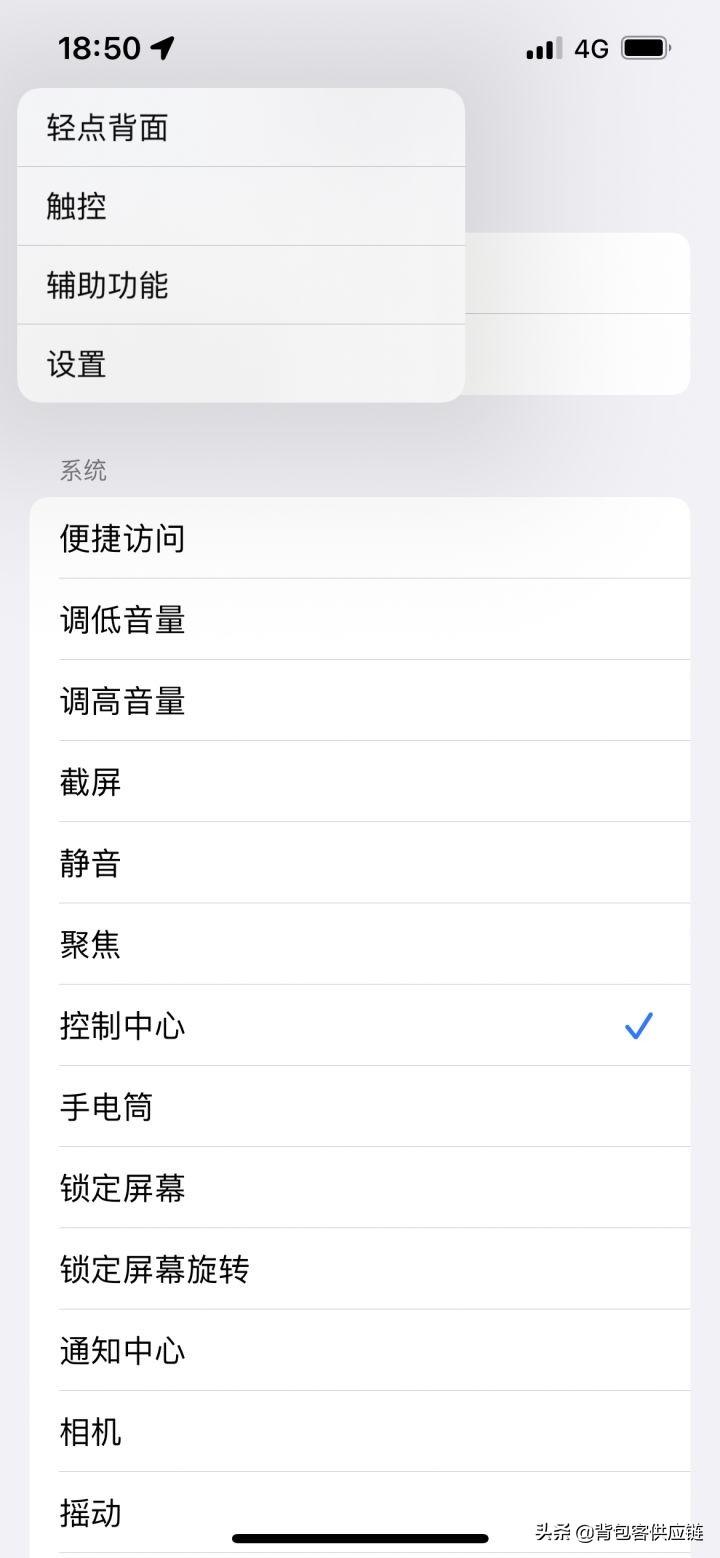Choose 调低音量 option
Screen dimensions: 720x1558
[360, 620]
